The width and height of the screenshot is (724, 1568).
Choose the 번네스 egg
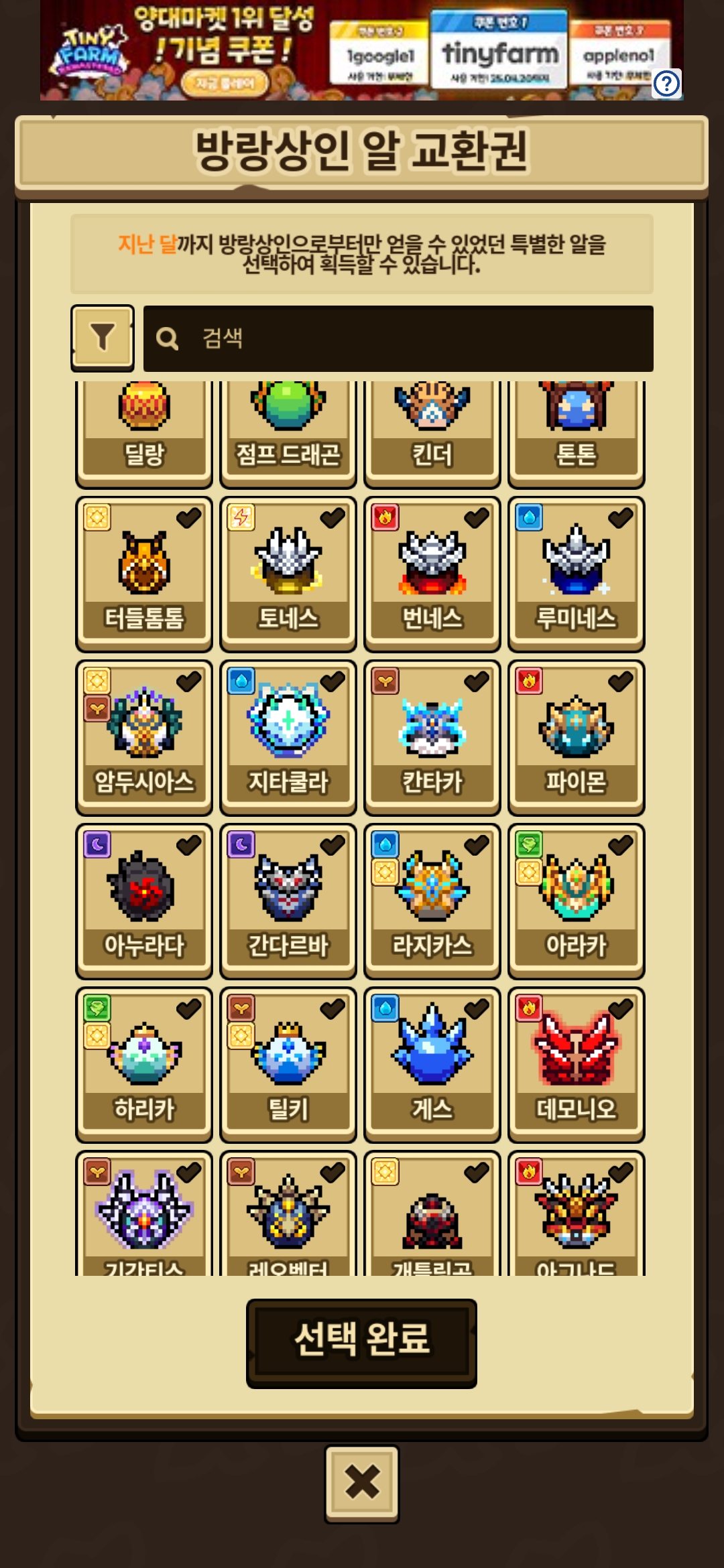432,574
